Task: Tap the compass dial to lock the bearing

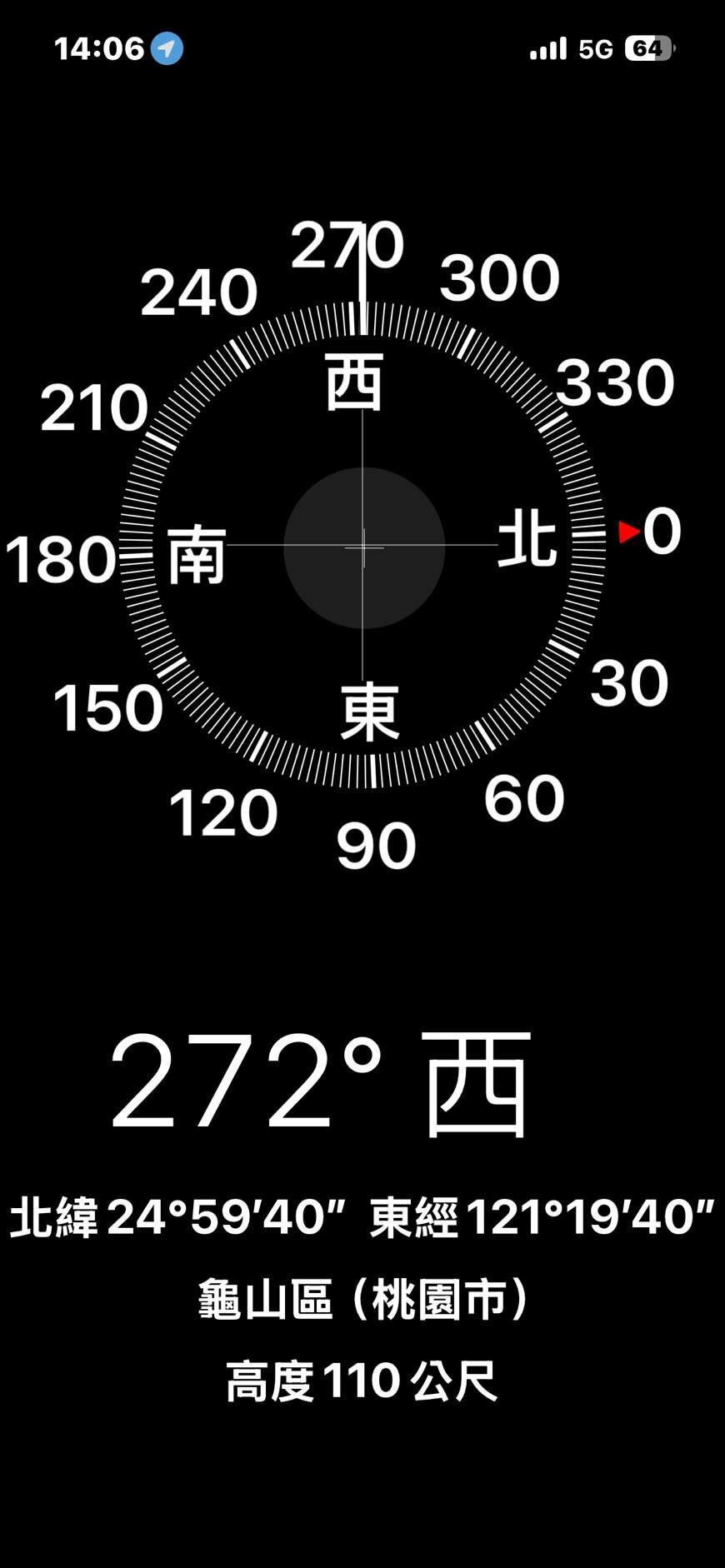Action: click(363, 547)
